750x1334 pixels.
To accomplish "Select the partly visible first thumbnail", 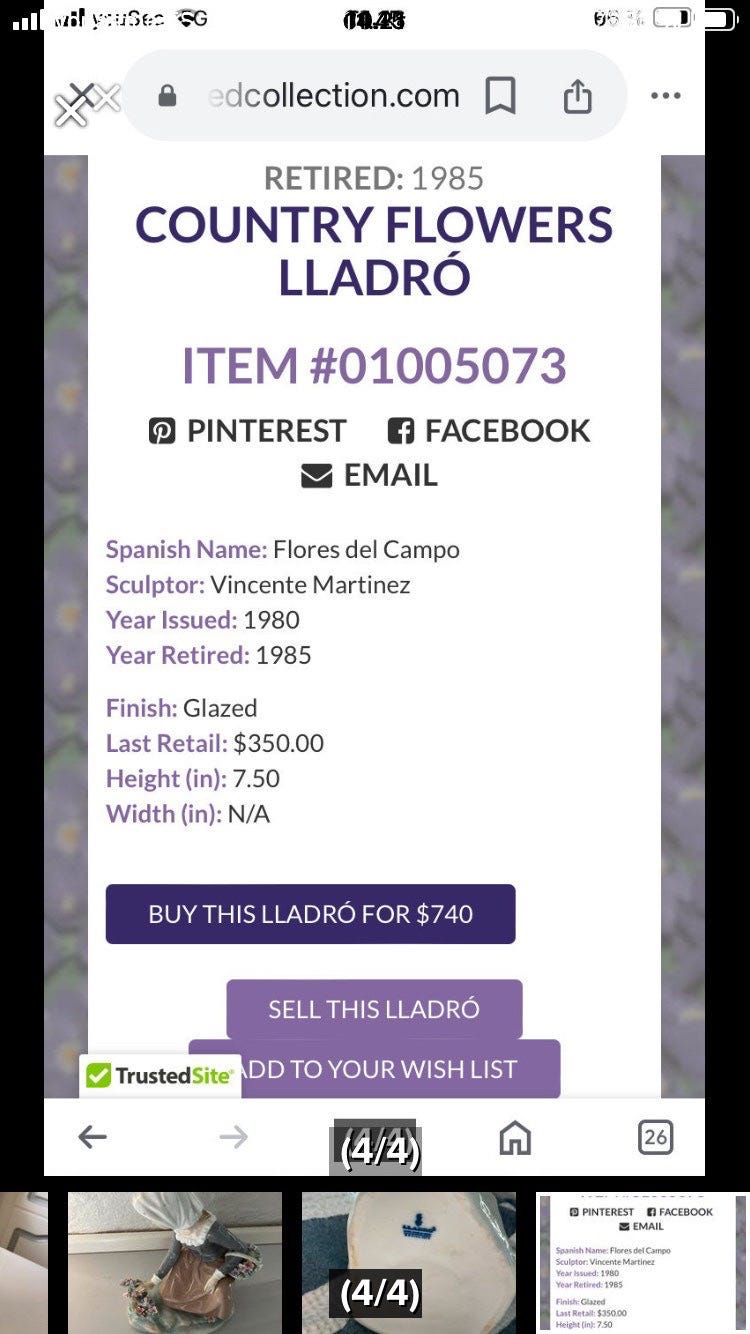I will click(24, 1263).
